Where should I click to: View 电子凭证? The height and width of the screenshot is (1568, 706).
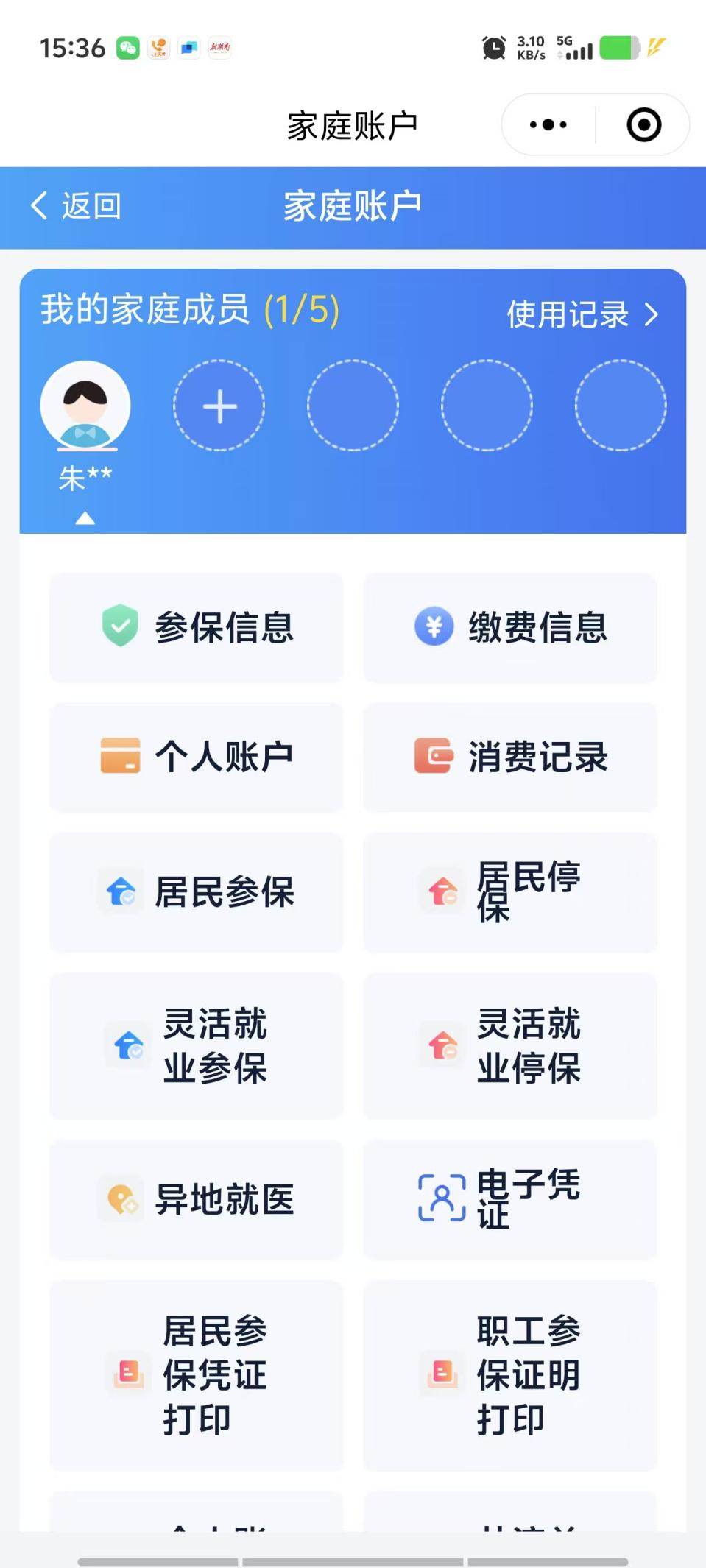509,1200
